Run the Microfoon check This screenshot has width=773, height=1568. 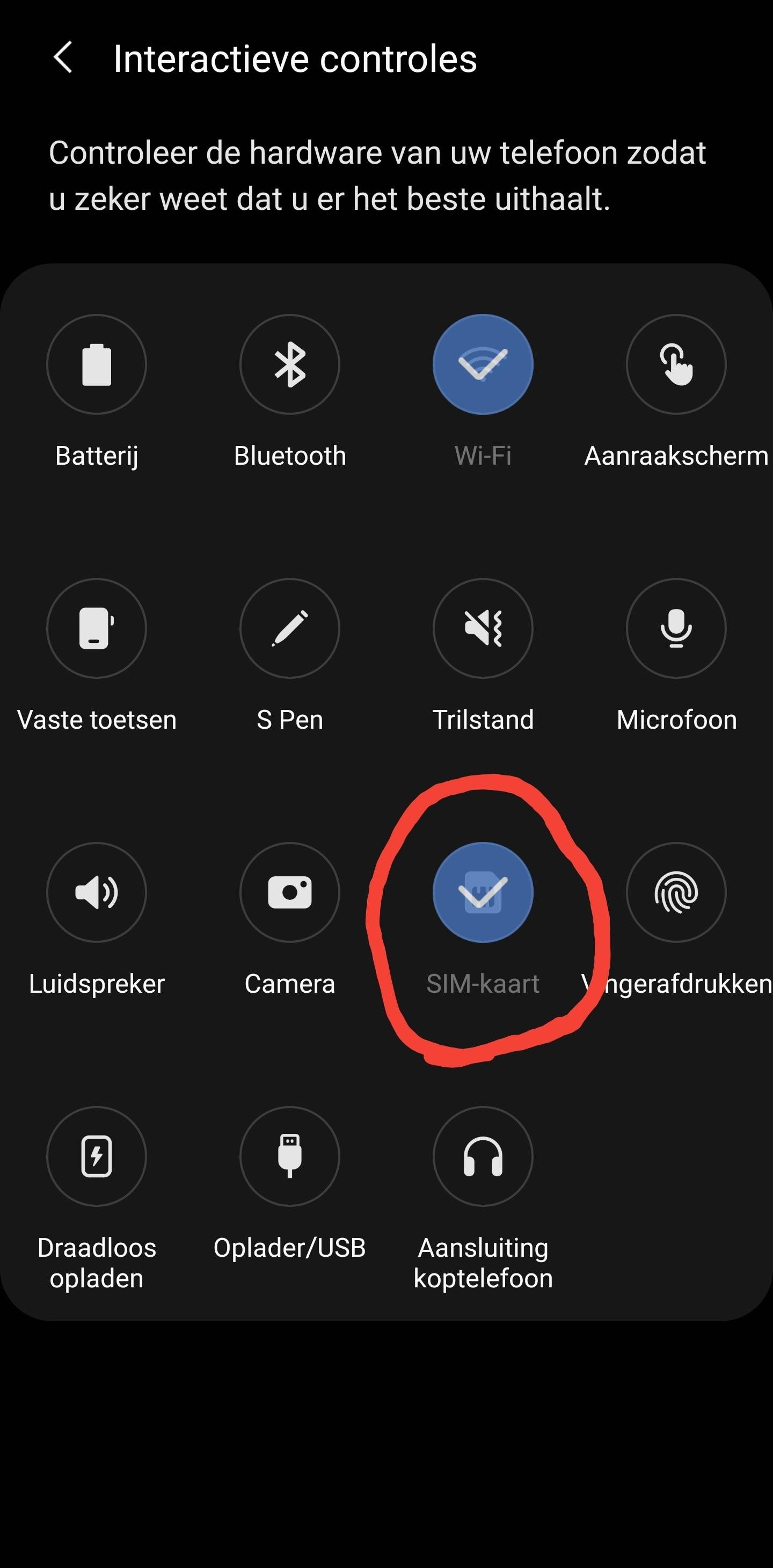click(675, 628)
